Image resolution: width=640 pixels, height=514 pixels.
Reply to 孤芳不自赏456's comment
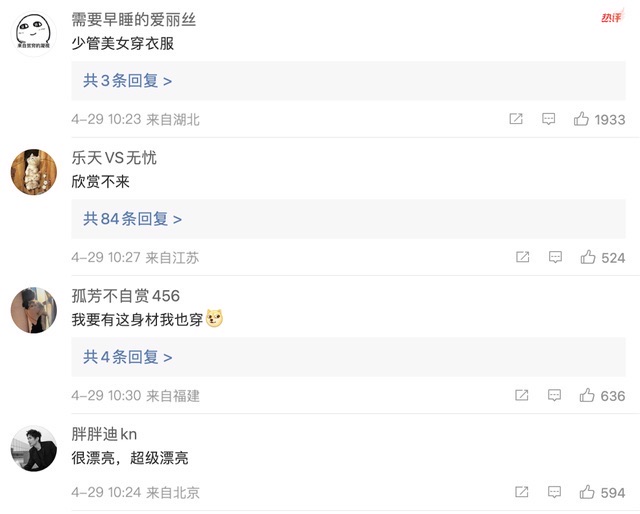click(x=555, y=396)
